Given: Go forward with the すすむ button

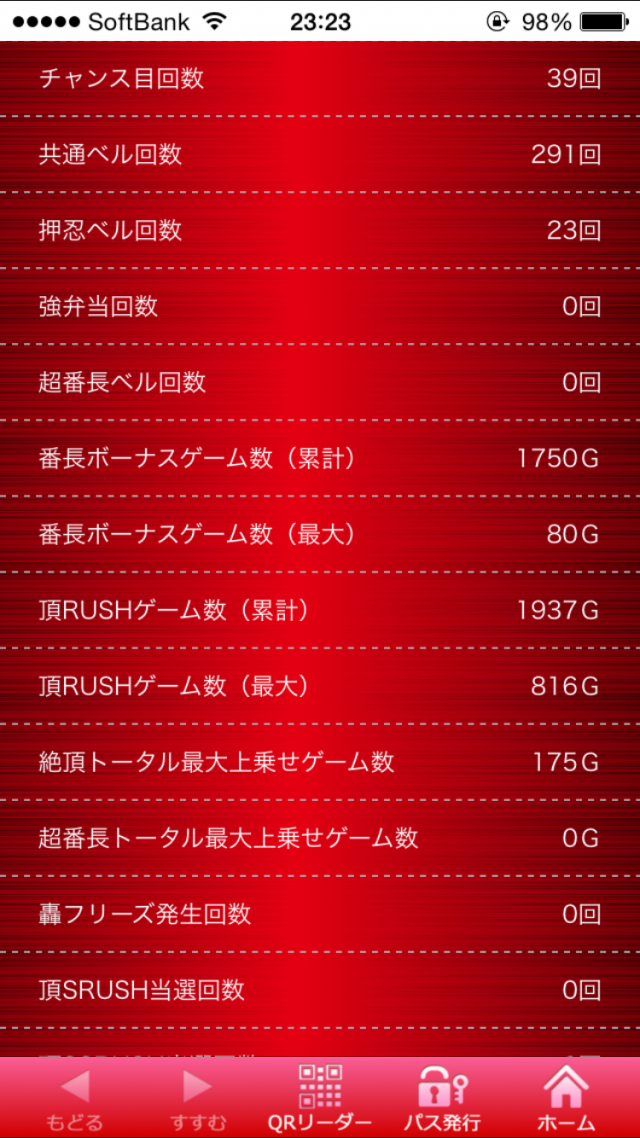Looking at the screenshot, I should pos(197,1098).
